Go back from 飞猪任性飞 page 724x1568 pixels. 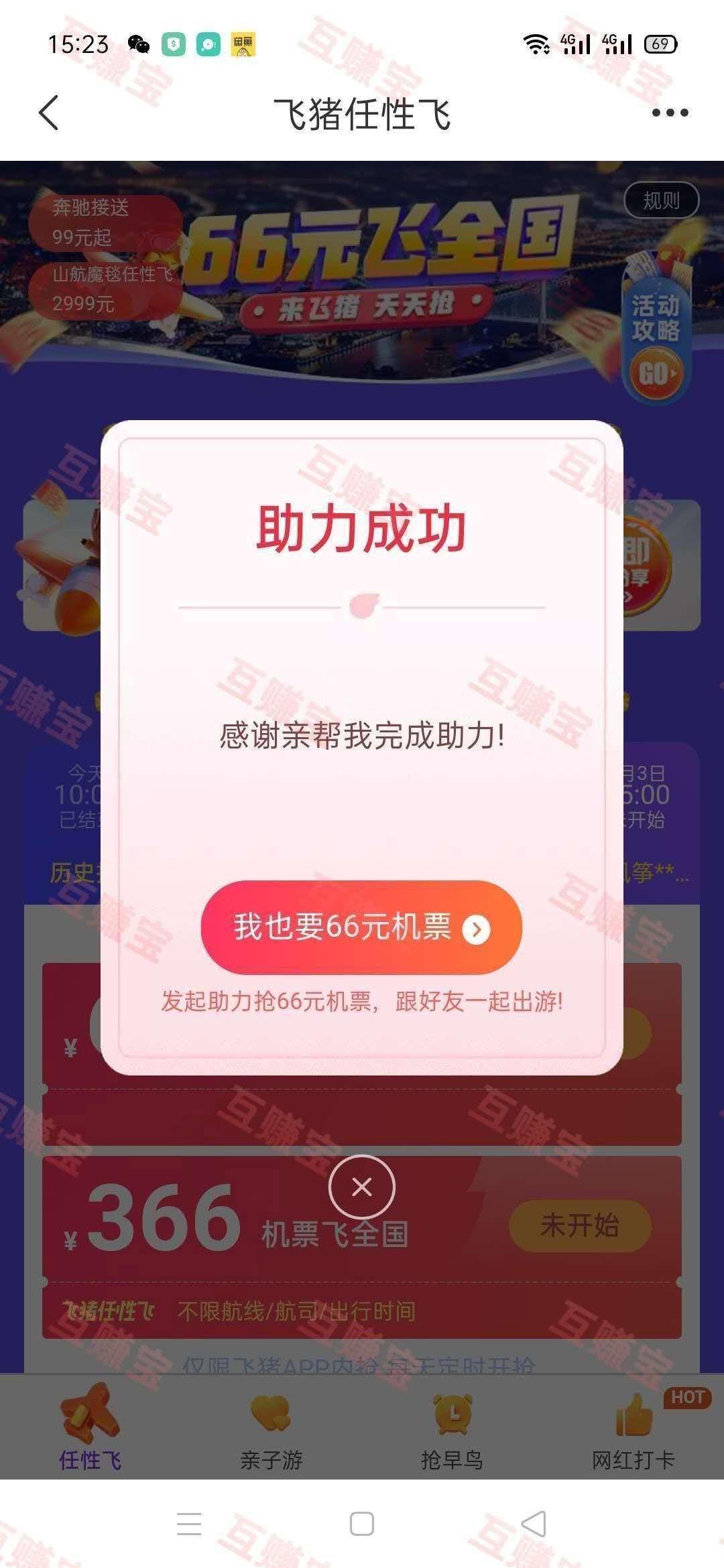coord(49,113)
